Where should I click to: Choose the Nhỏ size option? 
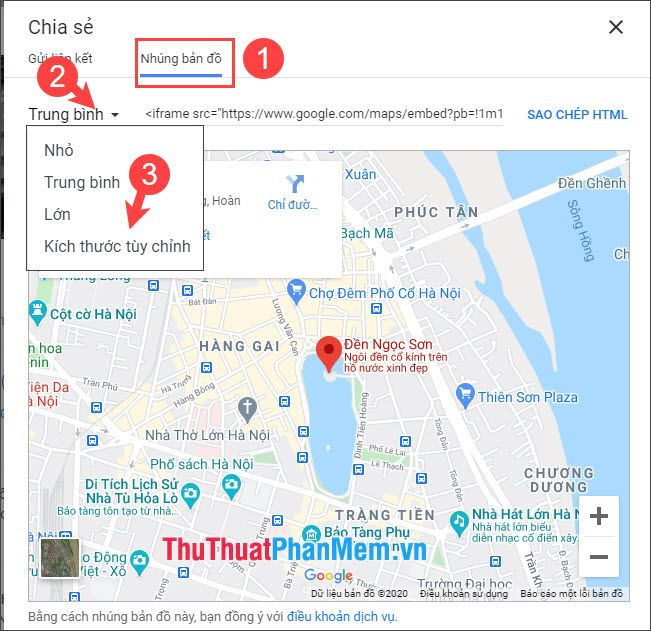point(58,151)
